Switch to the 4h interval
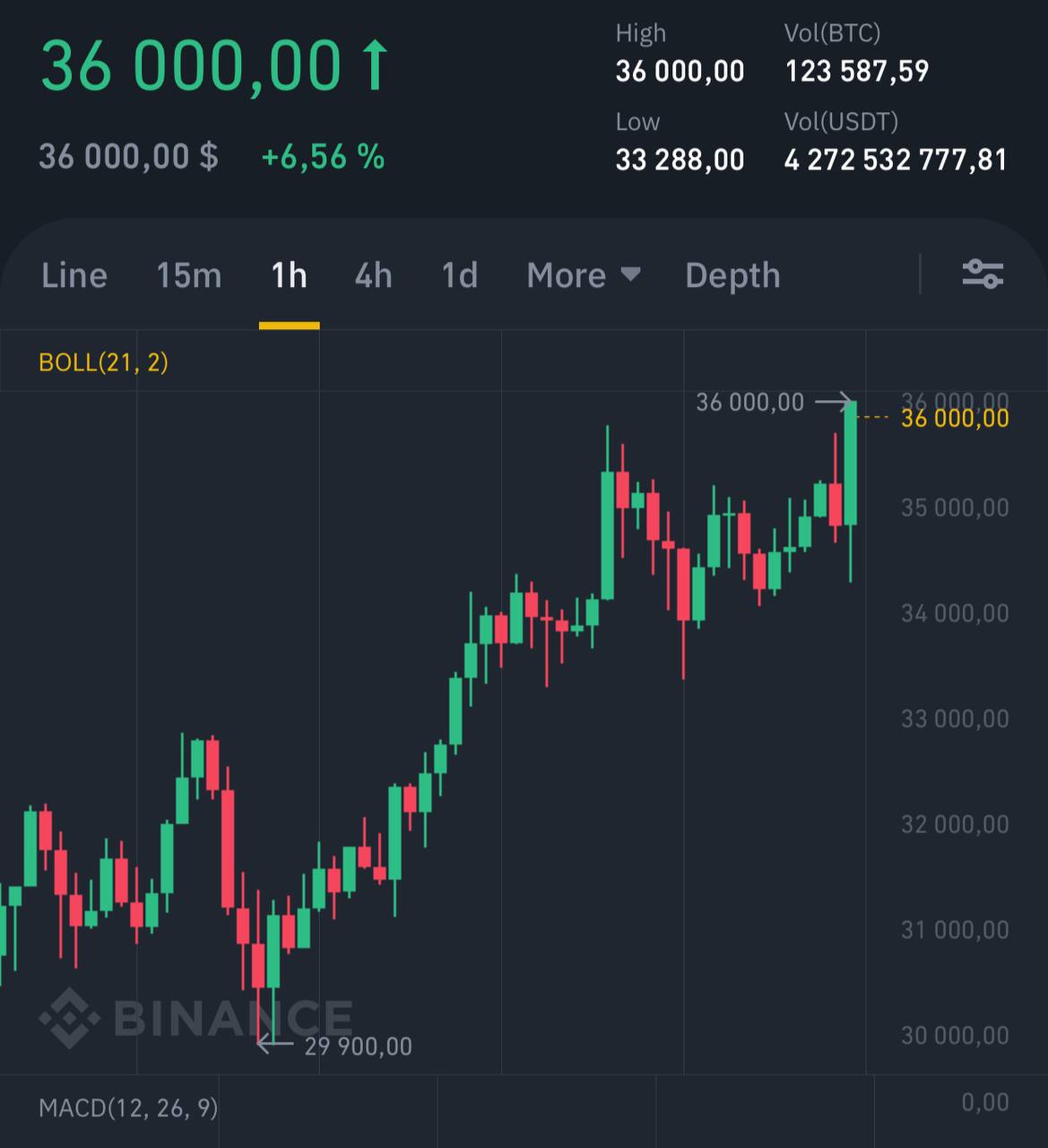1048x1148 pixels. click(373, 275)
